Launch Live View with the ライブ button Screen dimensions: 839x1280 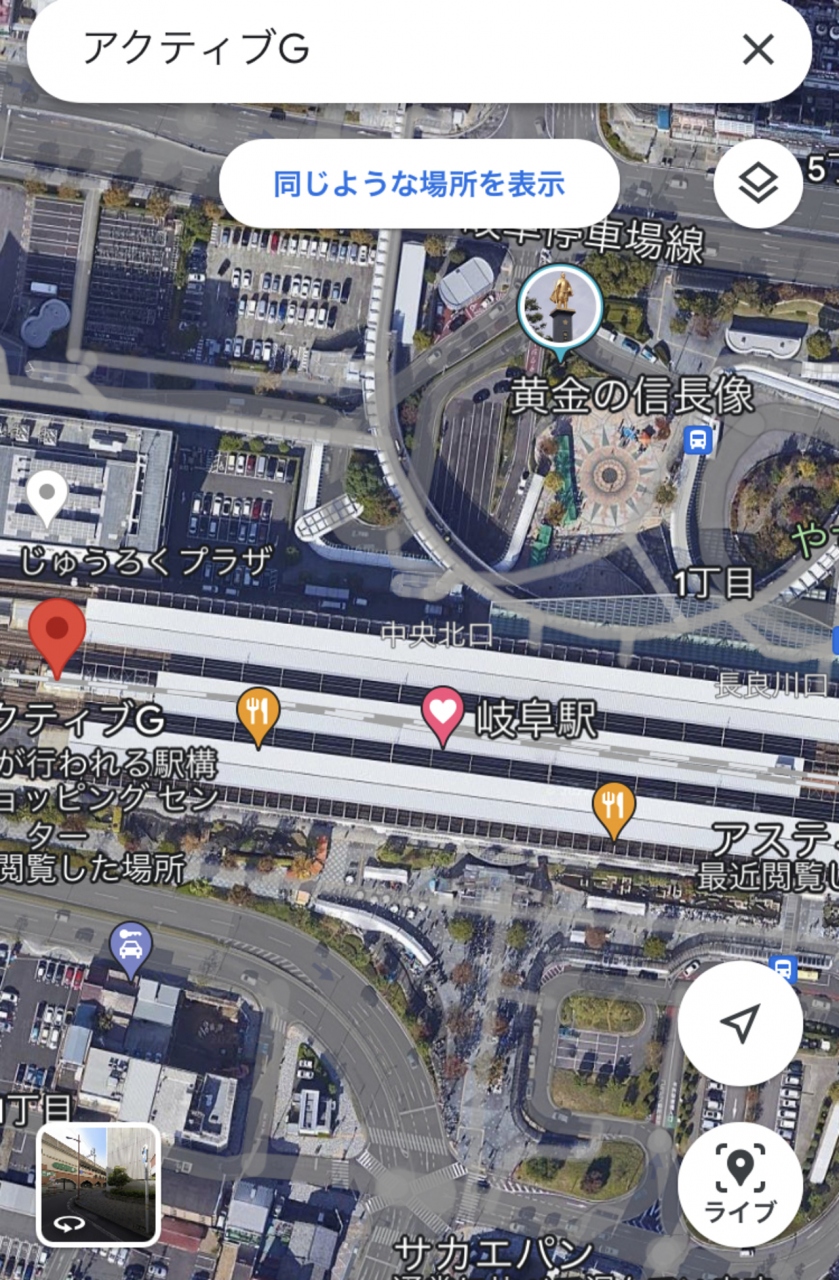coord(739,1184)
